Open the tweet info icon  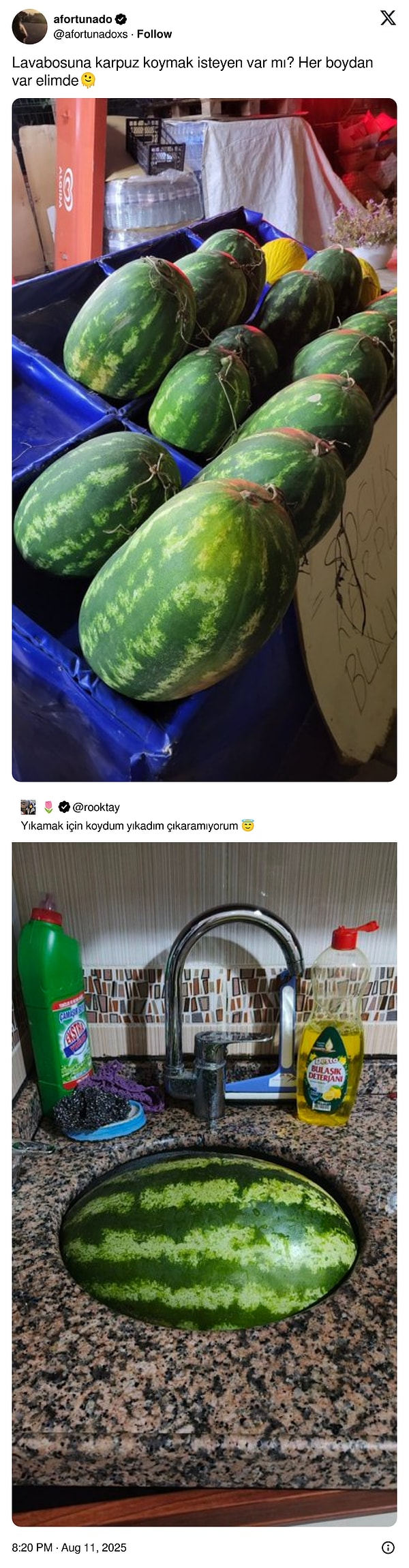pyautogui.click(x=388, y=1548)
